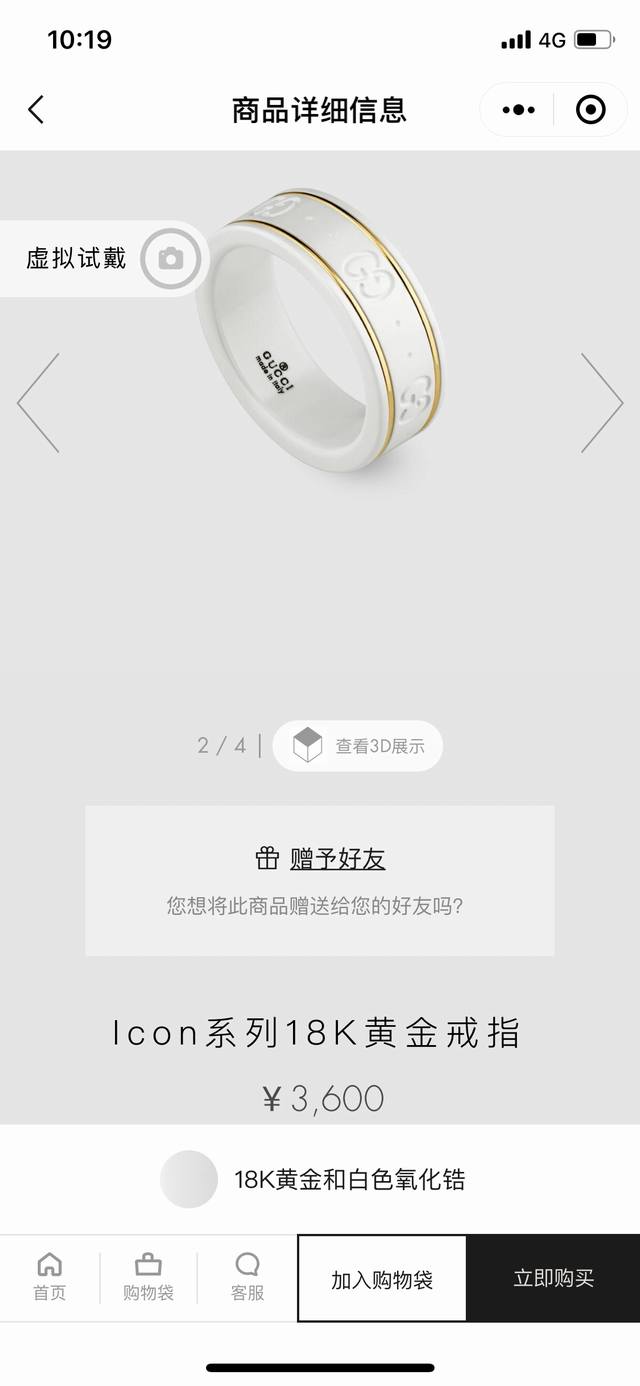Open the 虚拟试戴 virtual try-on camera
Screen dimensions: 640x1386
[x=170, y=259]
